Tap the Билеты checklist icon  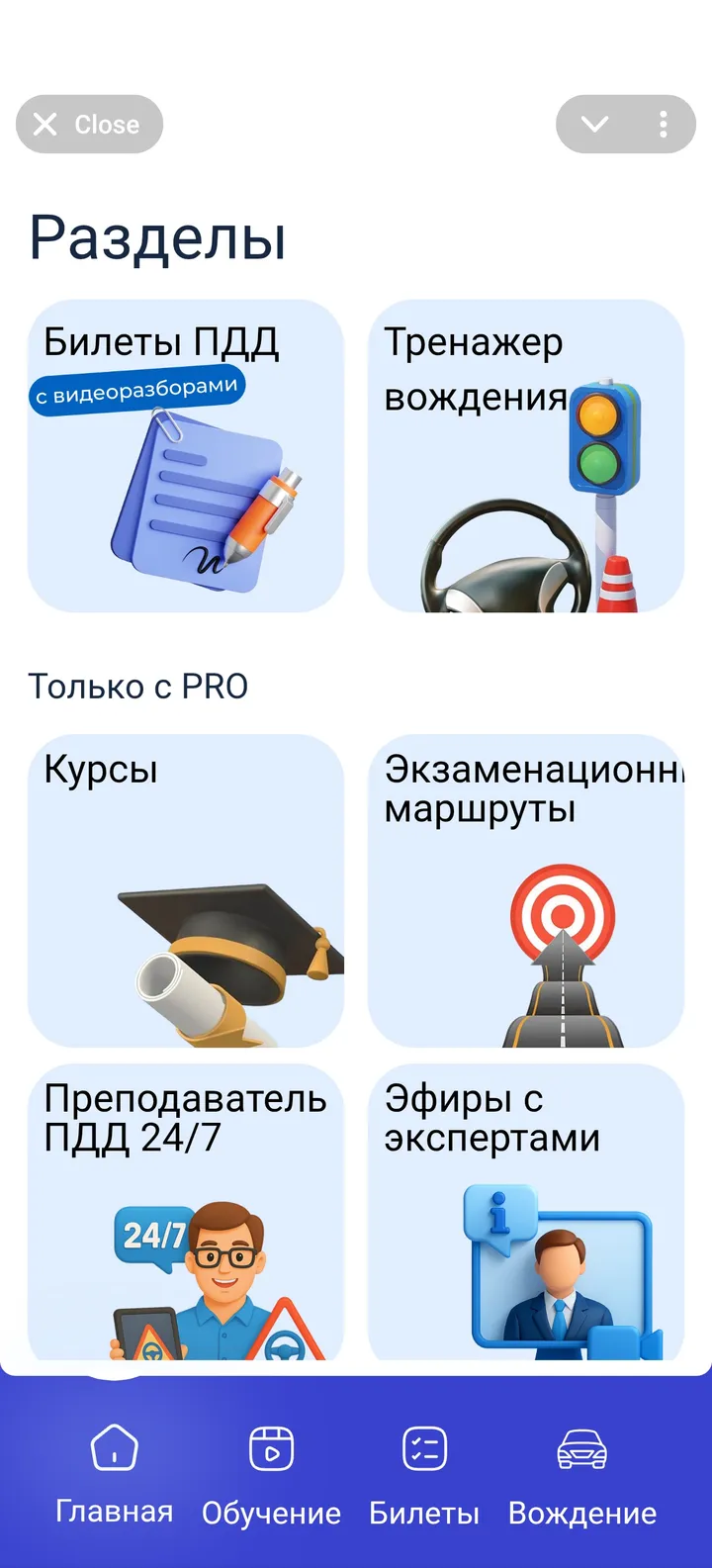pyautogui.click(x=424, y=1447)
